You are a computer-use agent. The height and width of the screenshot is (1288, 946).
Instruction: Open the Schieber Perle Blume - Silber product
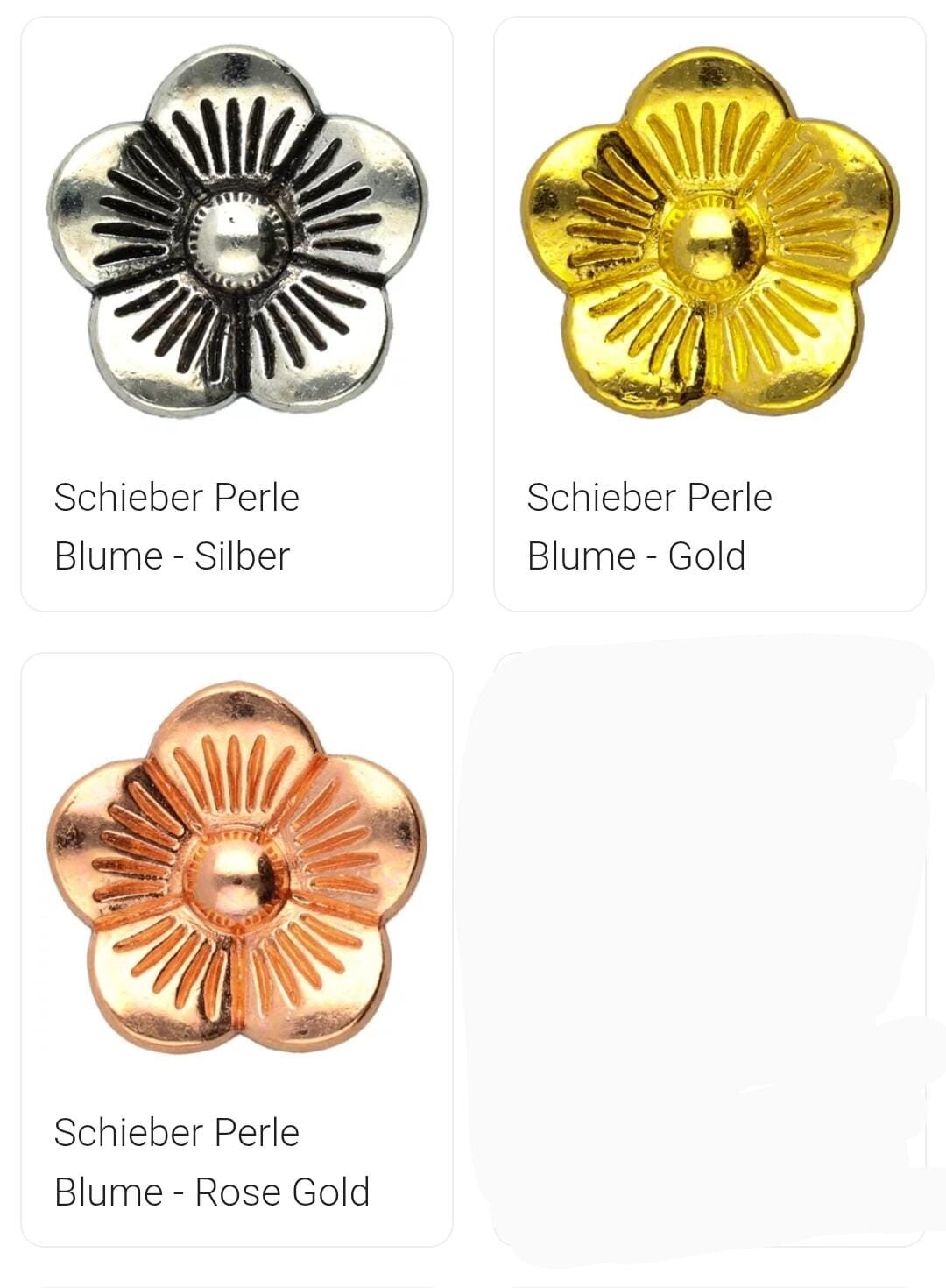[x=236, y=314]
